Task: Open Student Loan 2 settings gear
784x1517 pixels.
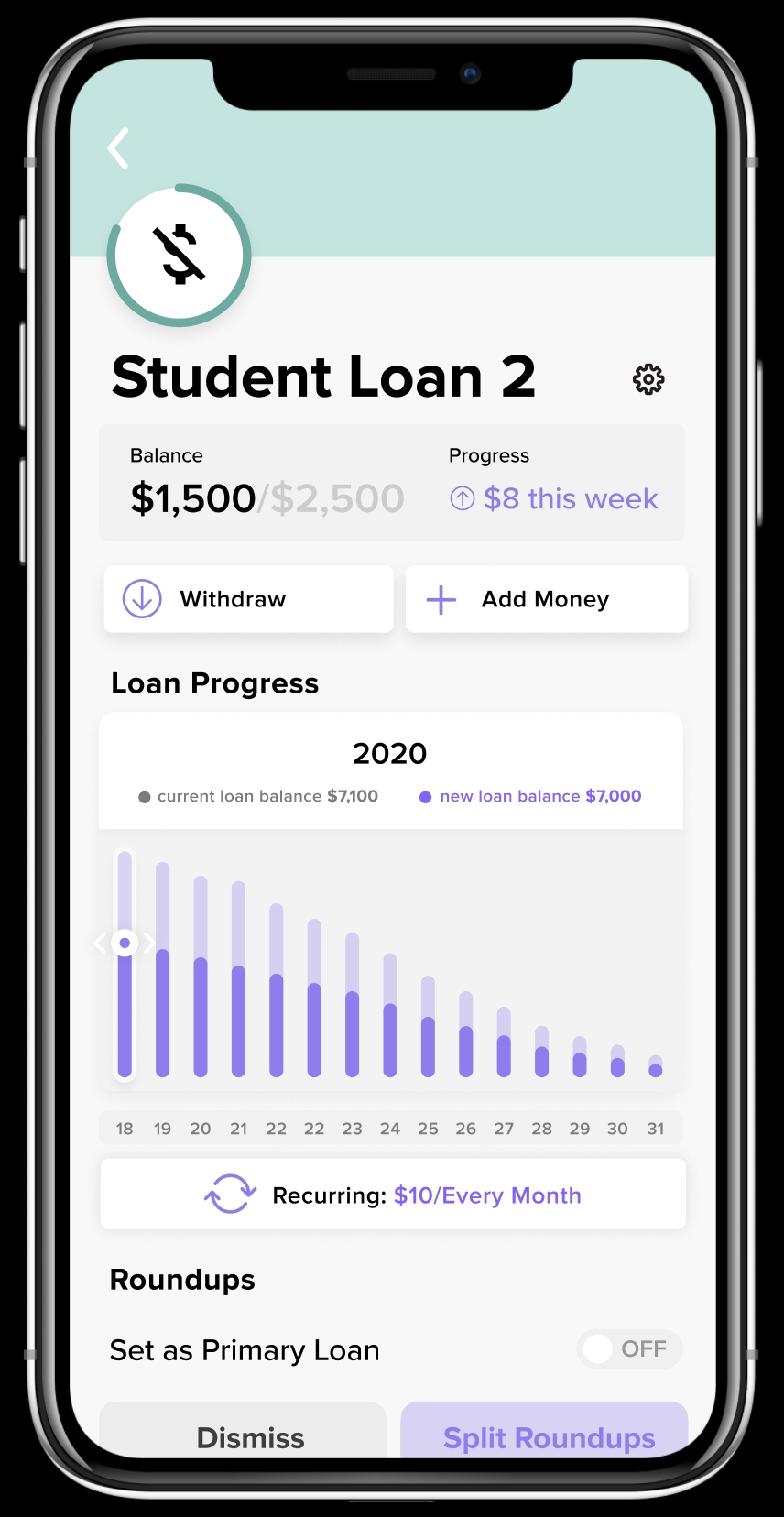Action: pos(648,378)
